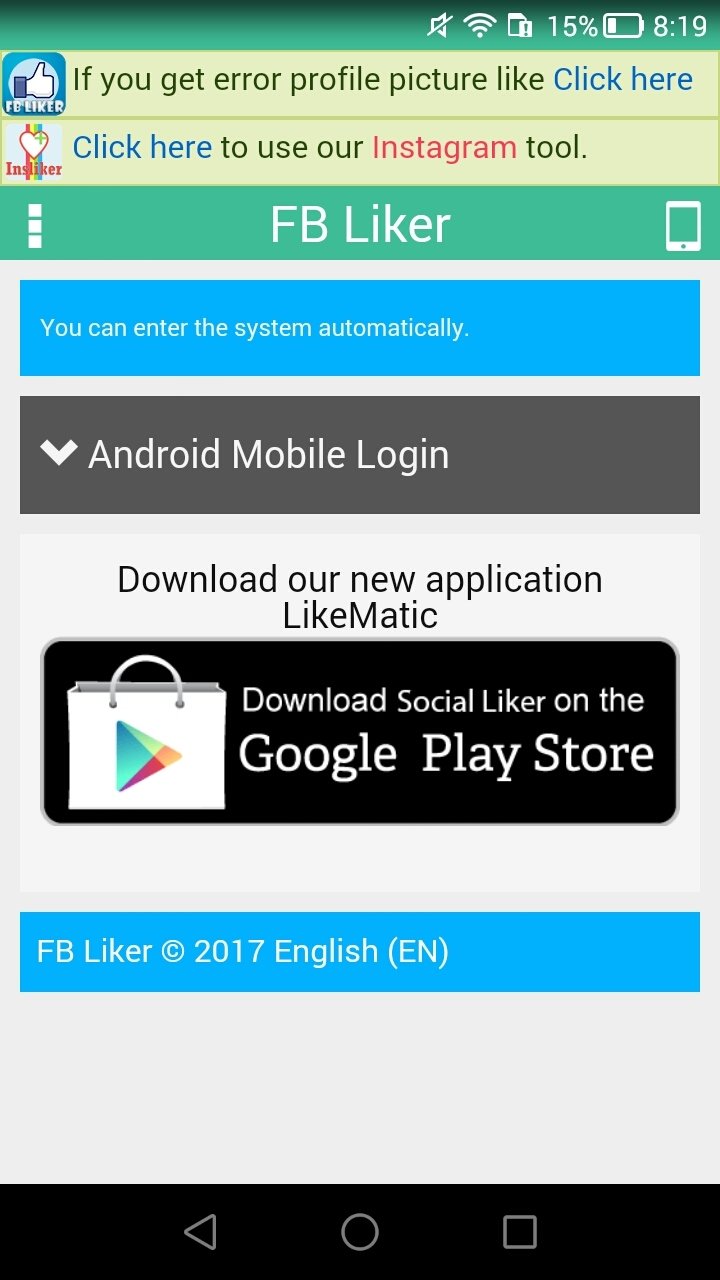Screen dimensions: 720x1280
Task: Click here link for error profile picture
Action: pos(623,80)
